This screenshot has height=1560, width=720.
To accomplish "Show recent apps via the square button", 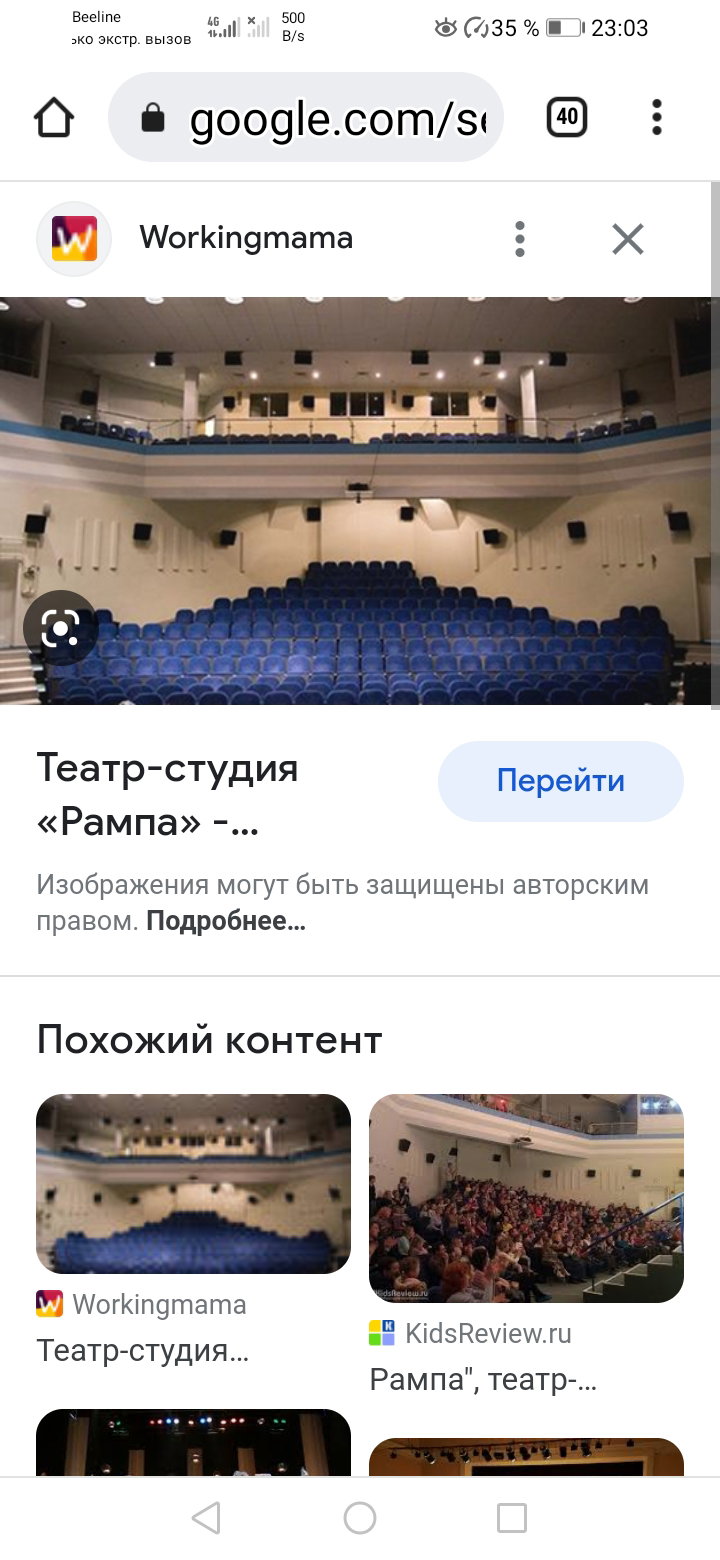I will pyautogui.click(x=512, y=1518).
